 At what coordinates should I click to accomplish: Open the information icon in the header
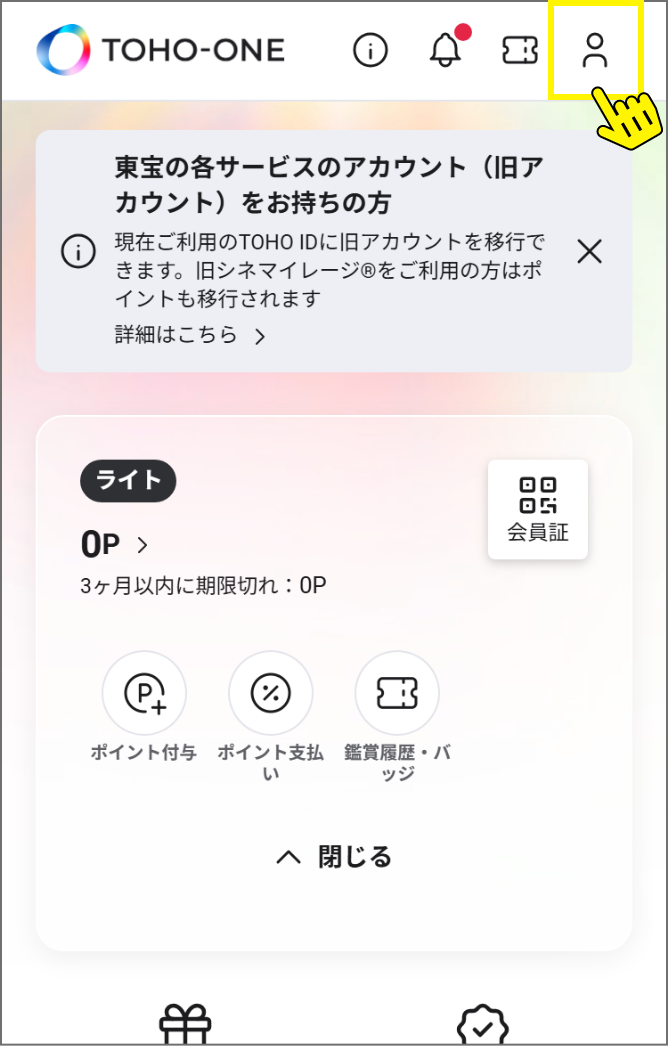coord(370,50)
